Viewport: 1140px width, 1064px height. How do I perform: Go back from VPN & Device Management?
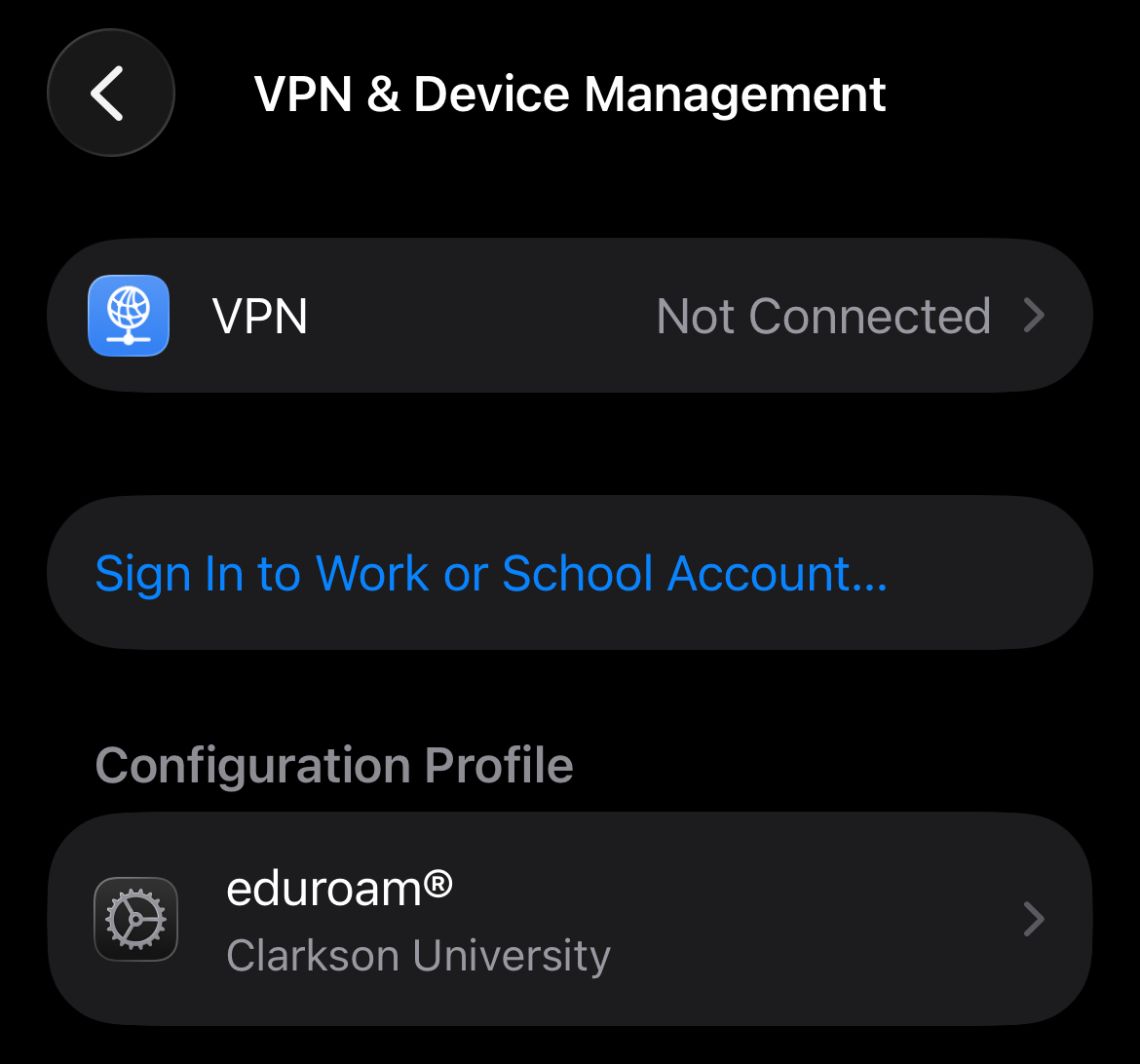click(x=110, y=94)
